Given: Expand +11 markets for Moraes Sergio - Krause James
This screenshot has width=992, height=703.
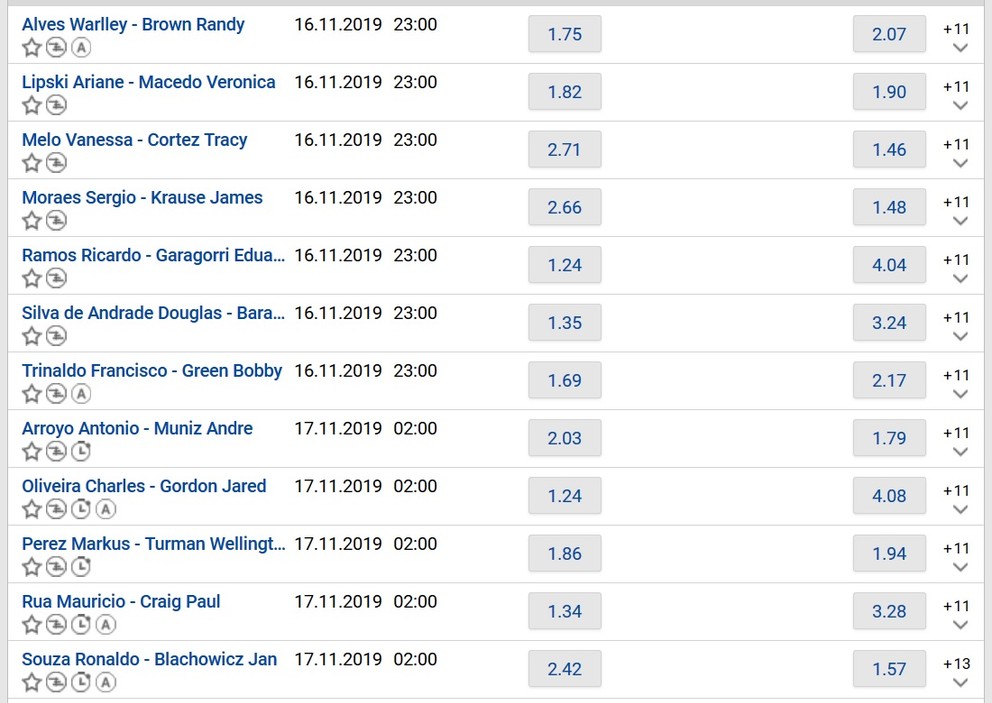Looking at the screenshot, I should pos(958,211).
